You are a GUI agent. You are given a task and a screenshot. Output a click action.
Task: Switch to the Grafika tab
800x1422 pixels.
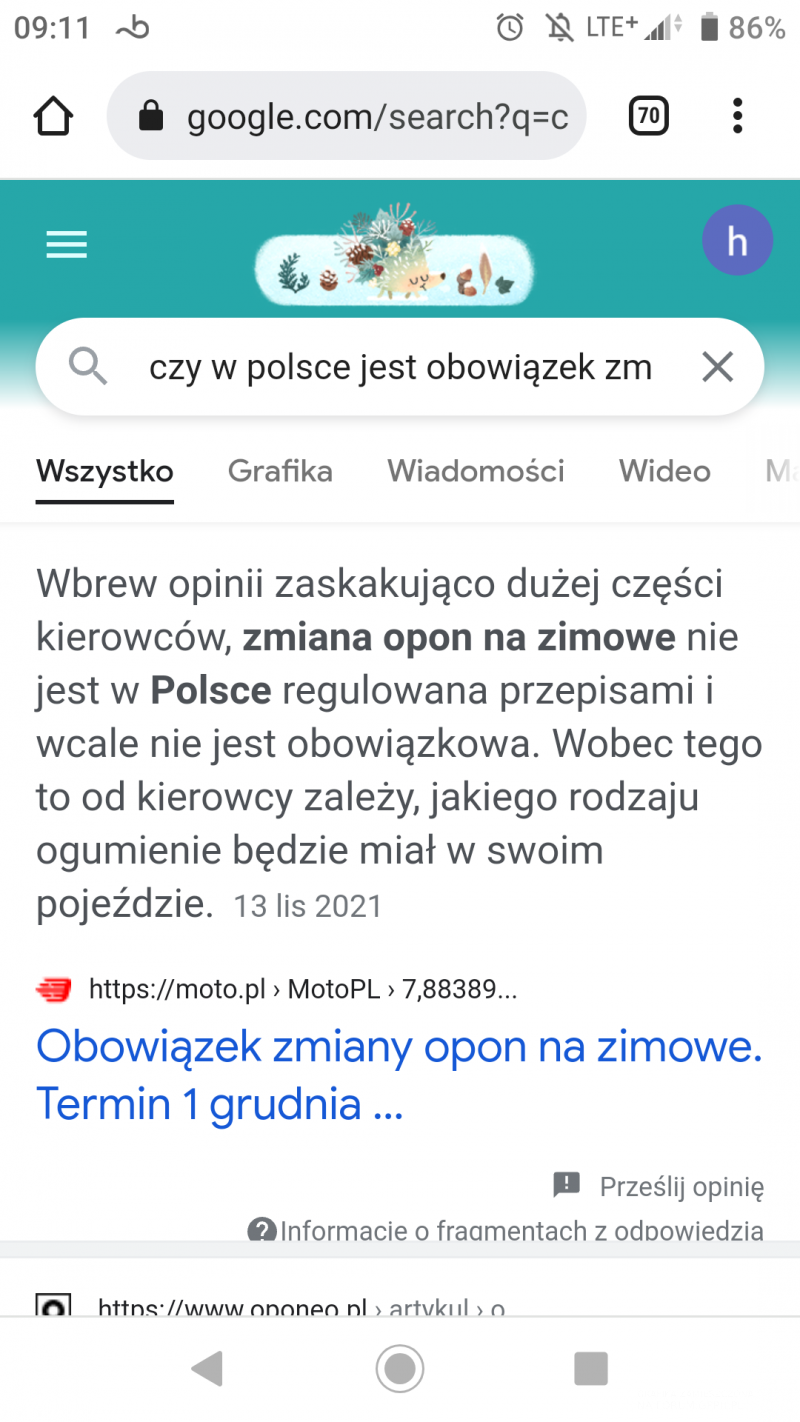coord(280,471)
